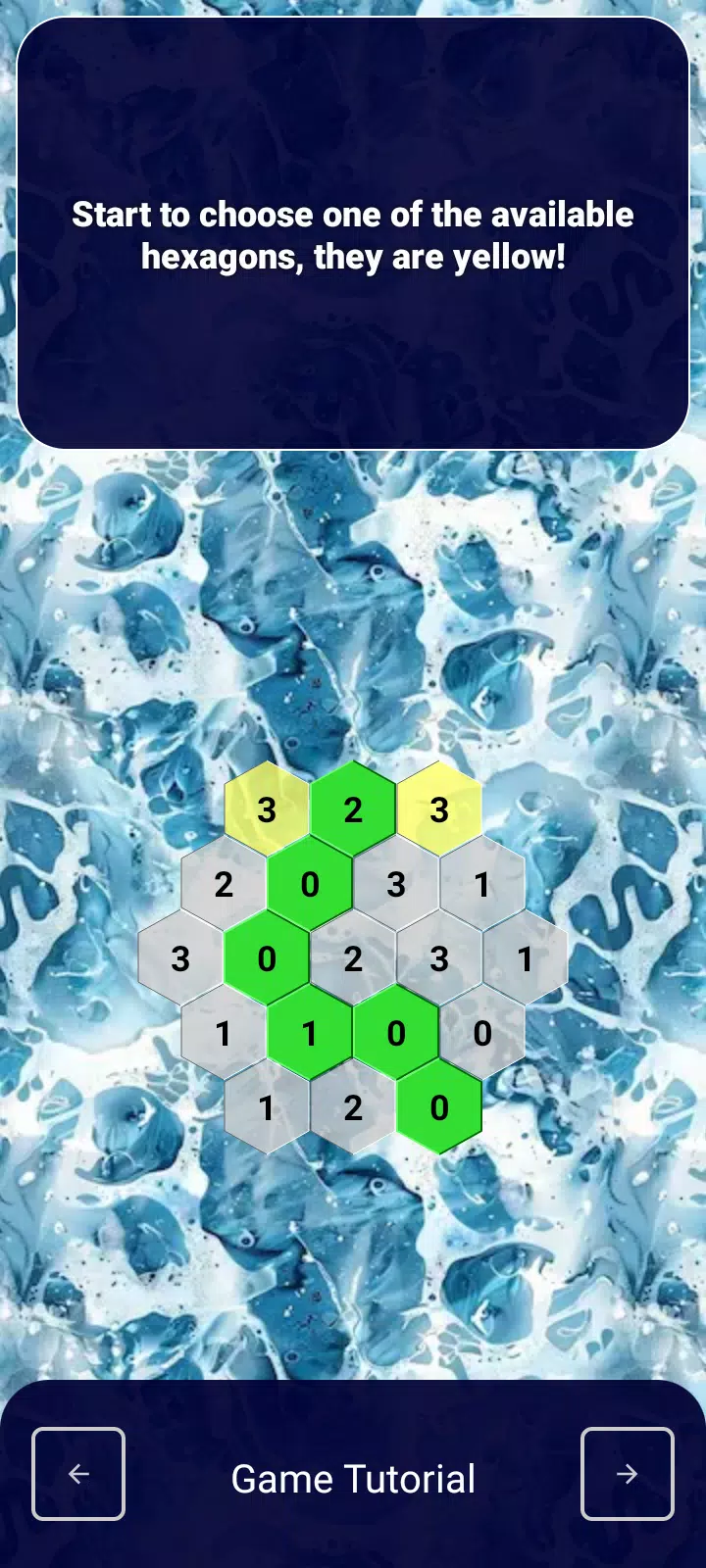Click the gray 1 hexagon in bottom row

click(267, 1108)
